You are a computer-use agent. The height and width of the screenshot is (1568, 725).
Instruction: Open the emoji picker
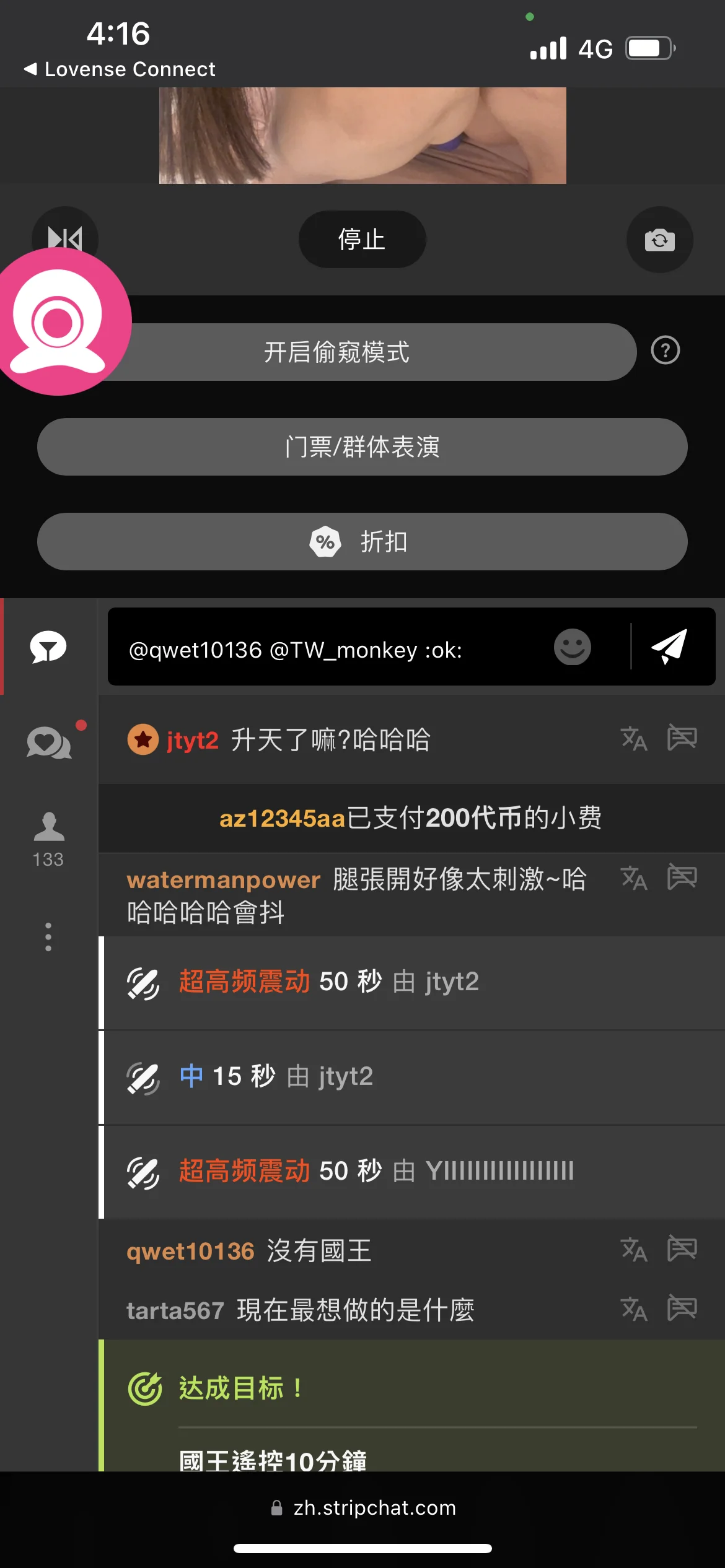572,647
